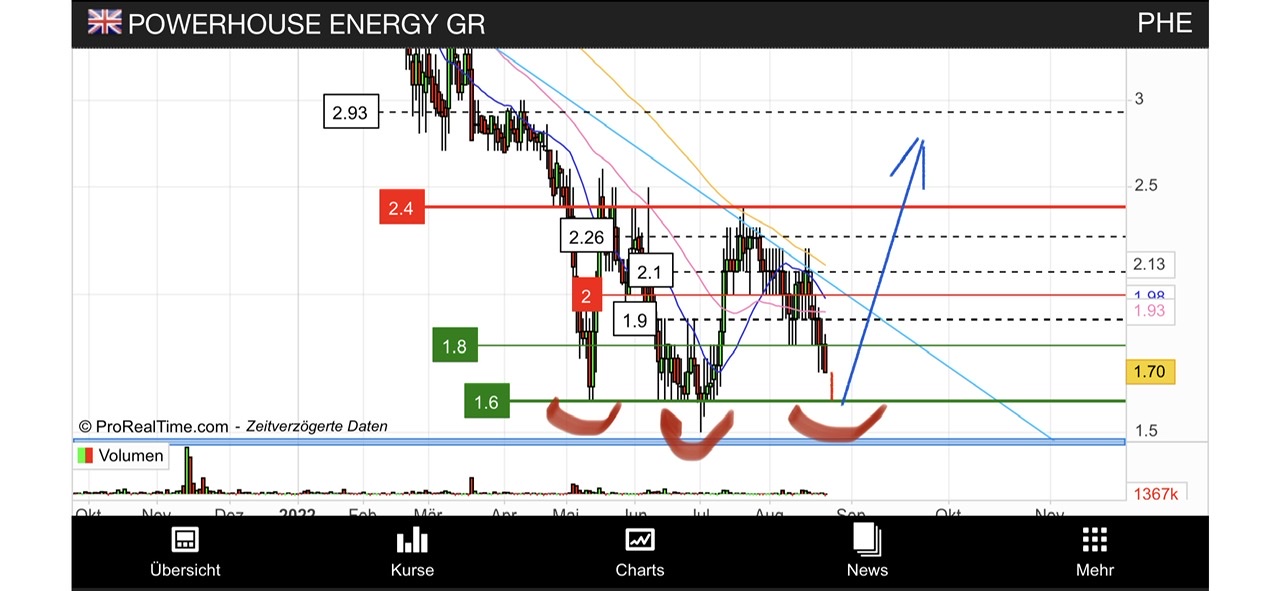Viewport: 1280px width, 591px height.
Task: Switch to the Kurse tab
Action: click(412, 552)
